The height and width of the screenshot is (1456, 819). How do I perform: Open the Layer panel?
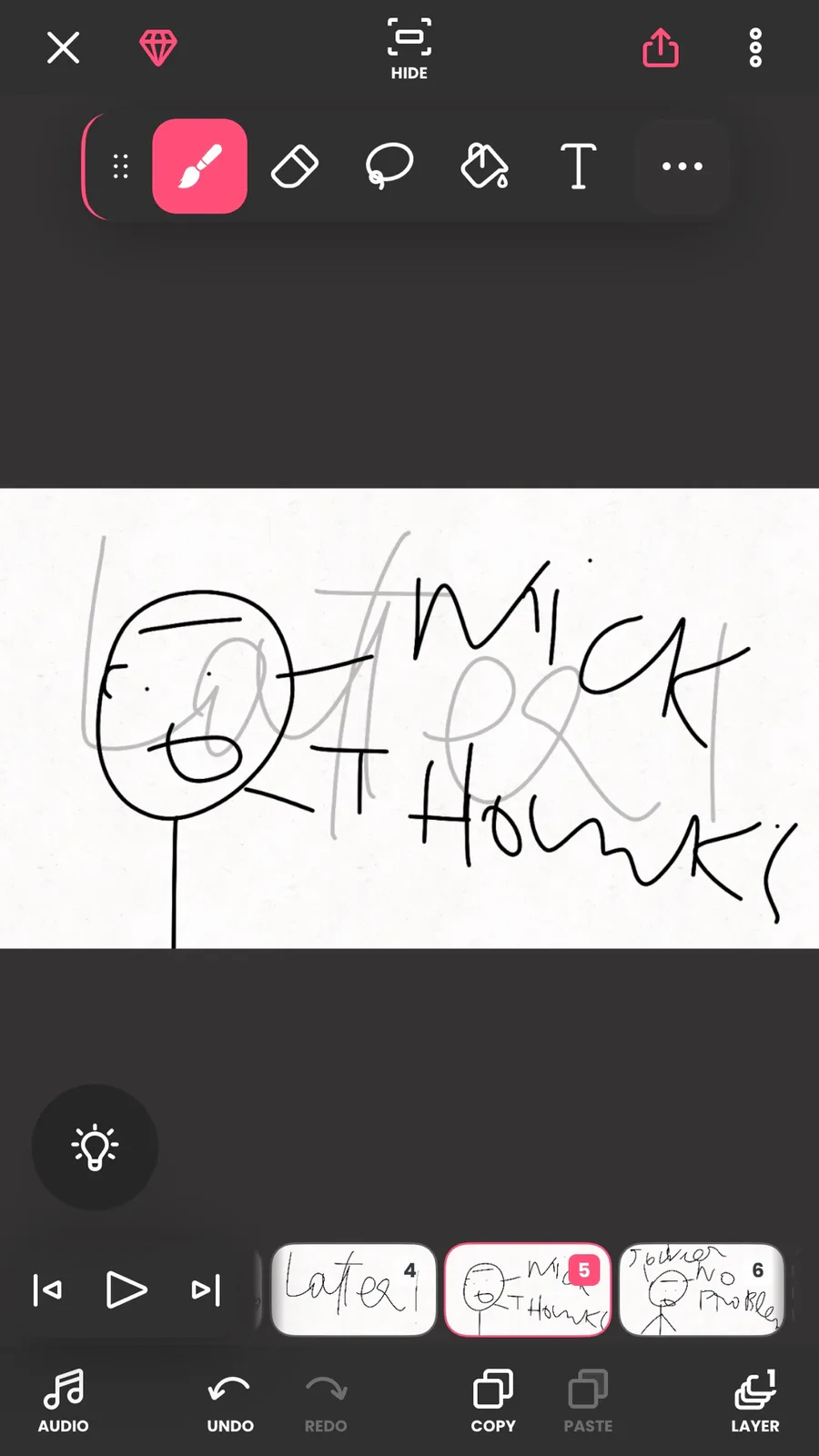[x=755, y=1400]
